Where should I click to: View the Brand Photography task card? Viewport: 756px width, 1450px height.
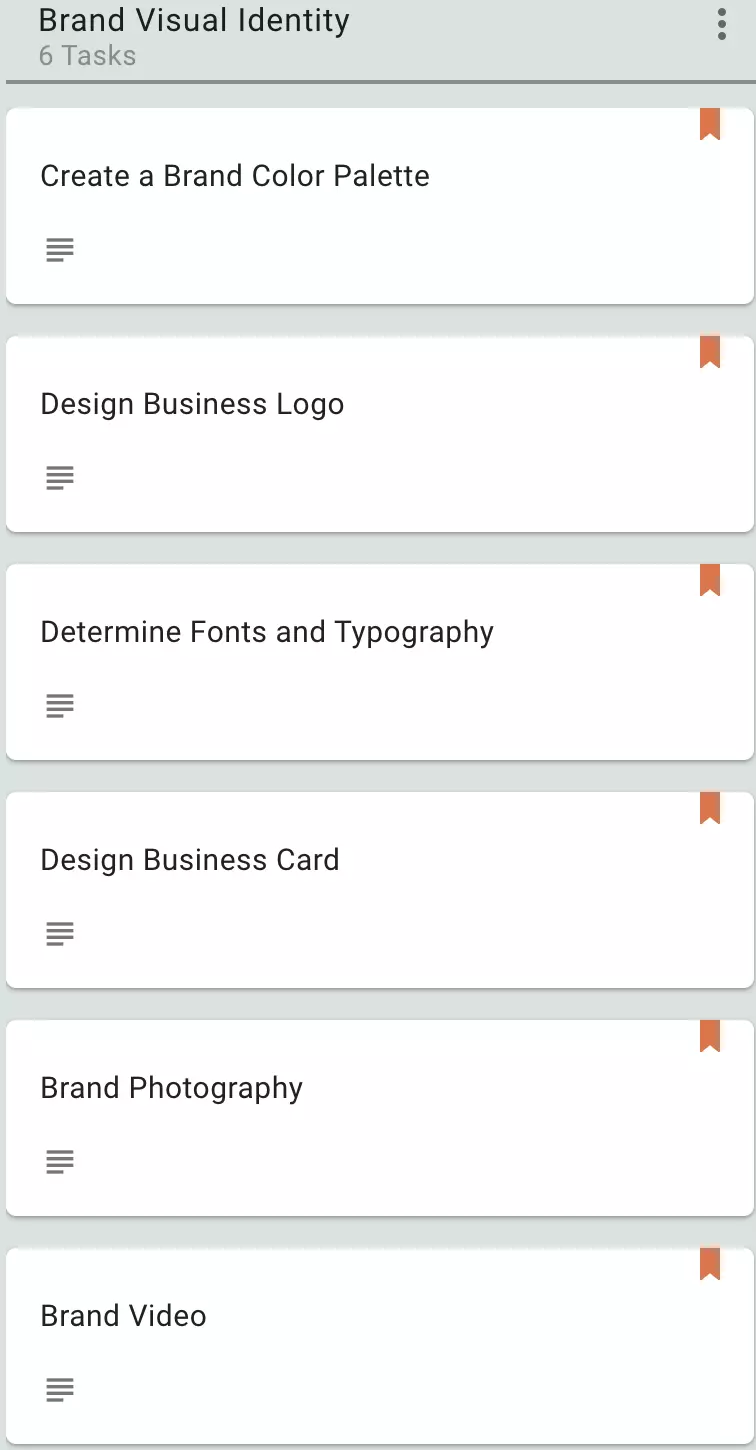[x=380, y=1118]
